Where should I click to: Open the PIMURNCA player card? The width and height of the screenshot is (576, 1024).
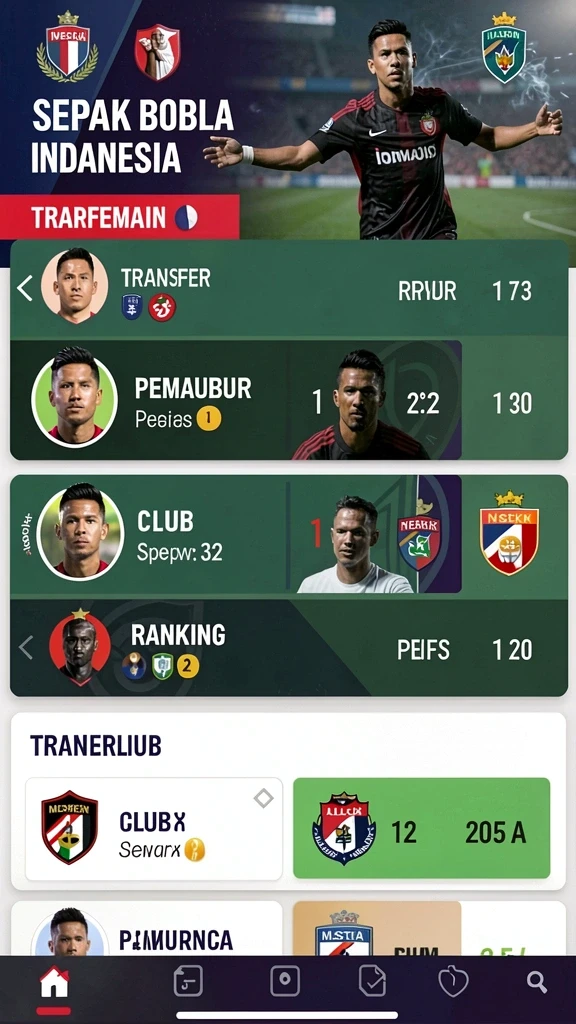147,929
